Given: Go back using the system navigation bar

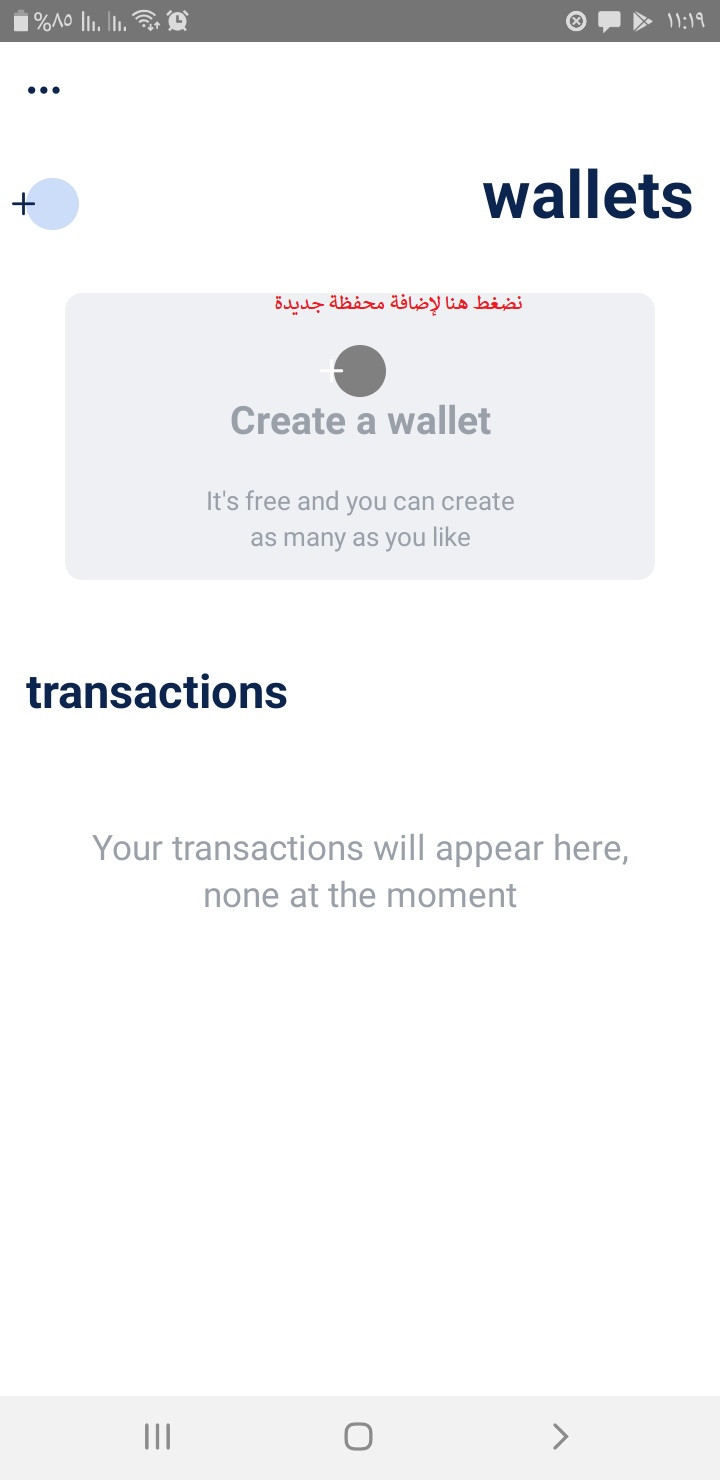Looking at the screenshot, I should pyautogui.click(x=560, y=1437).
